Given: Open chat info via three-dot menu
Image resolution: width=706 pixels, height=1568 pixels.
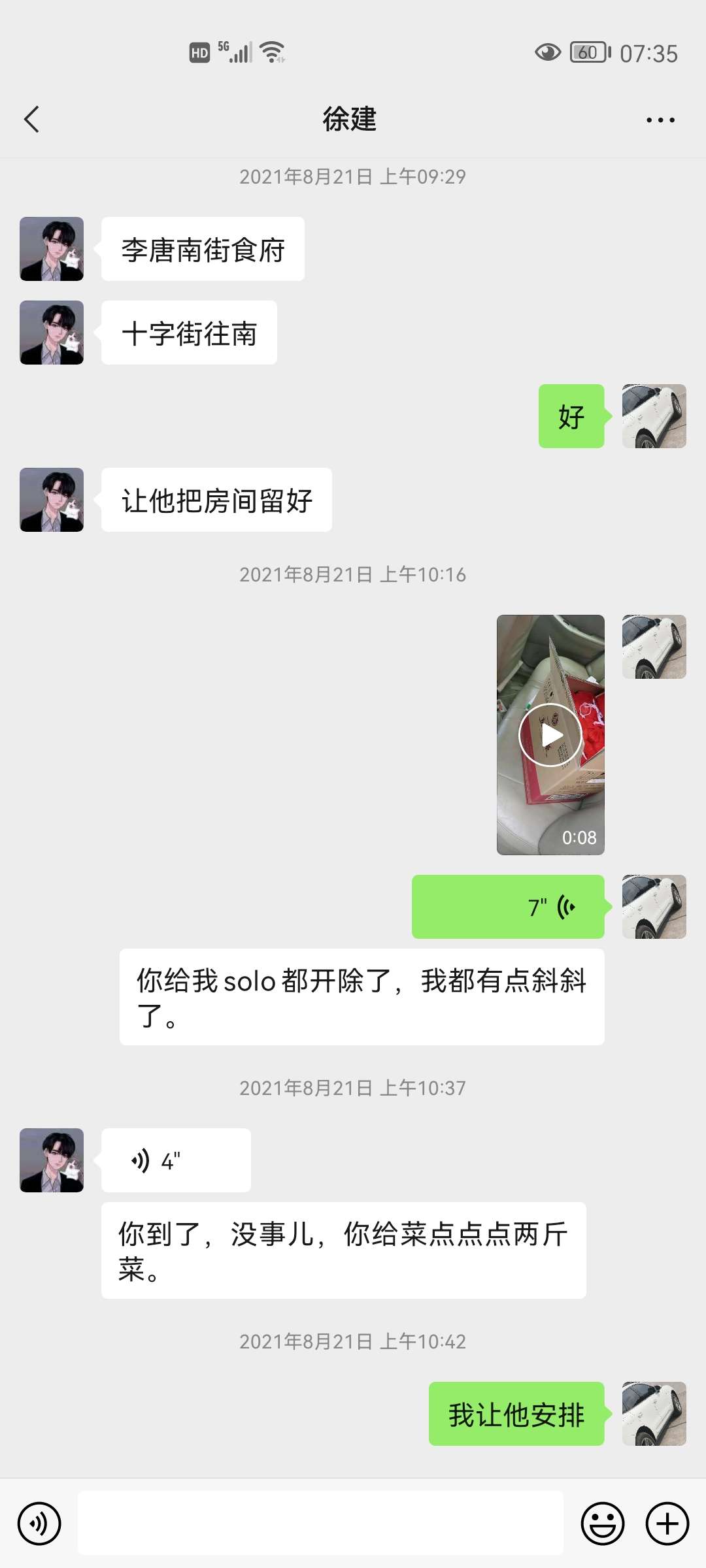Looking at the screenshot, I should (660, 120).
